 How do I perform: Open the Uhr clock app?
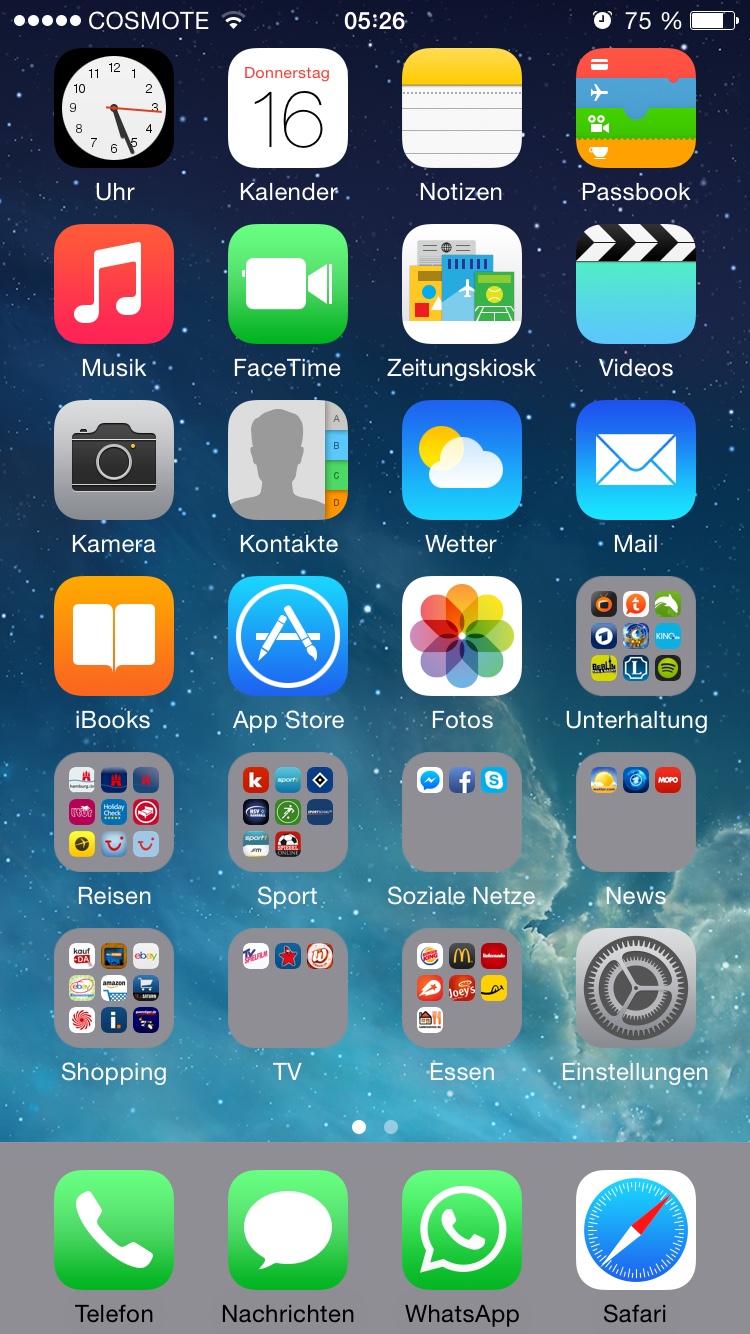tap(114, 108)
